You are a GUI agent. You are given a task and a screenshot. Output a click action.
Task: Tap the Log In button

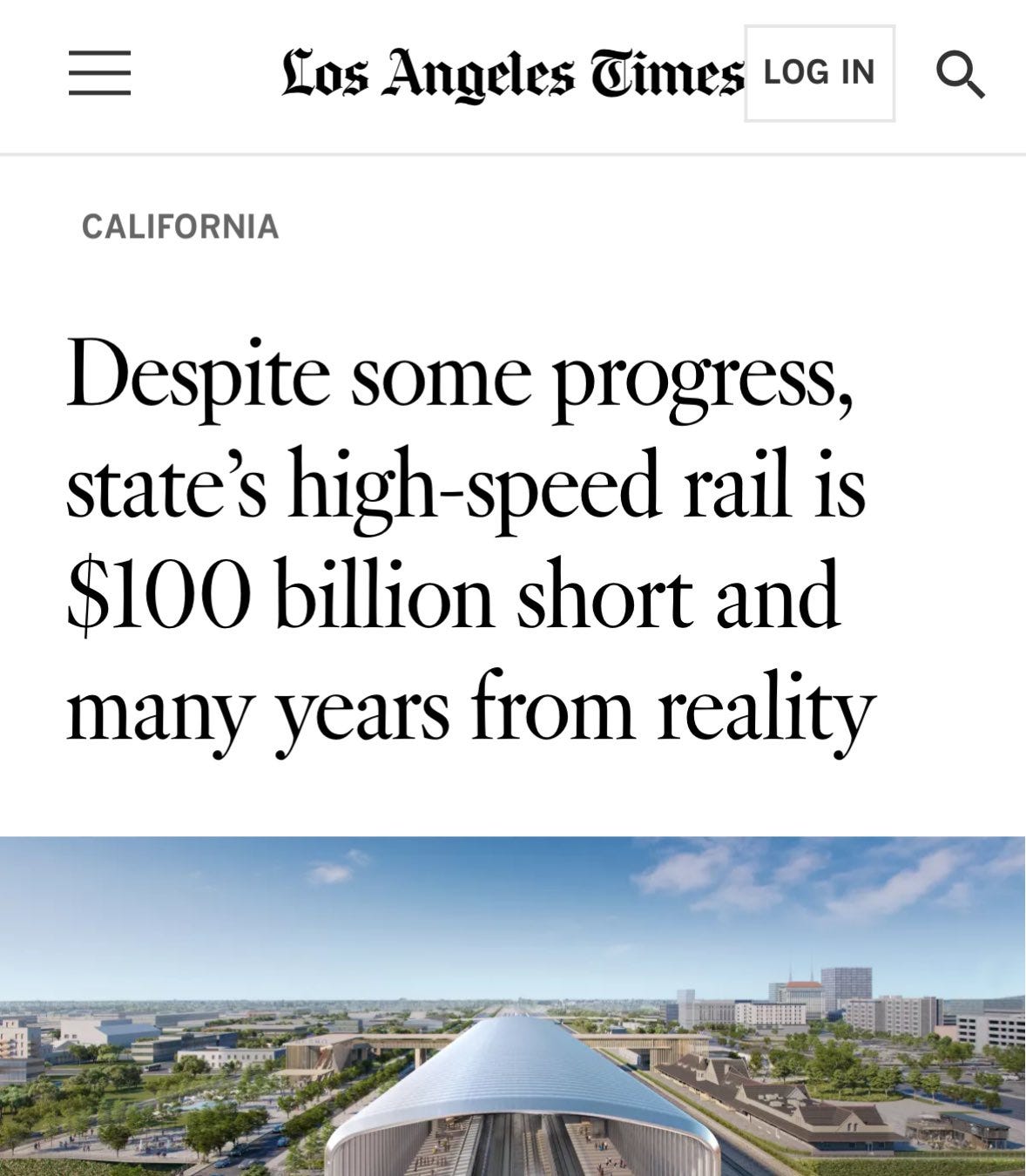click(819, 73)
